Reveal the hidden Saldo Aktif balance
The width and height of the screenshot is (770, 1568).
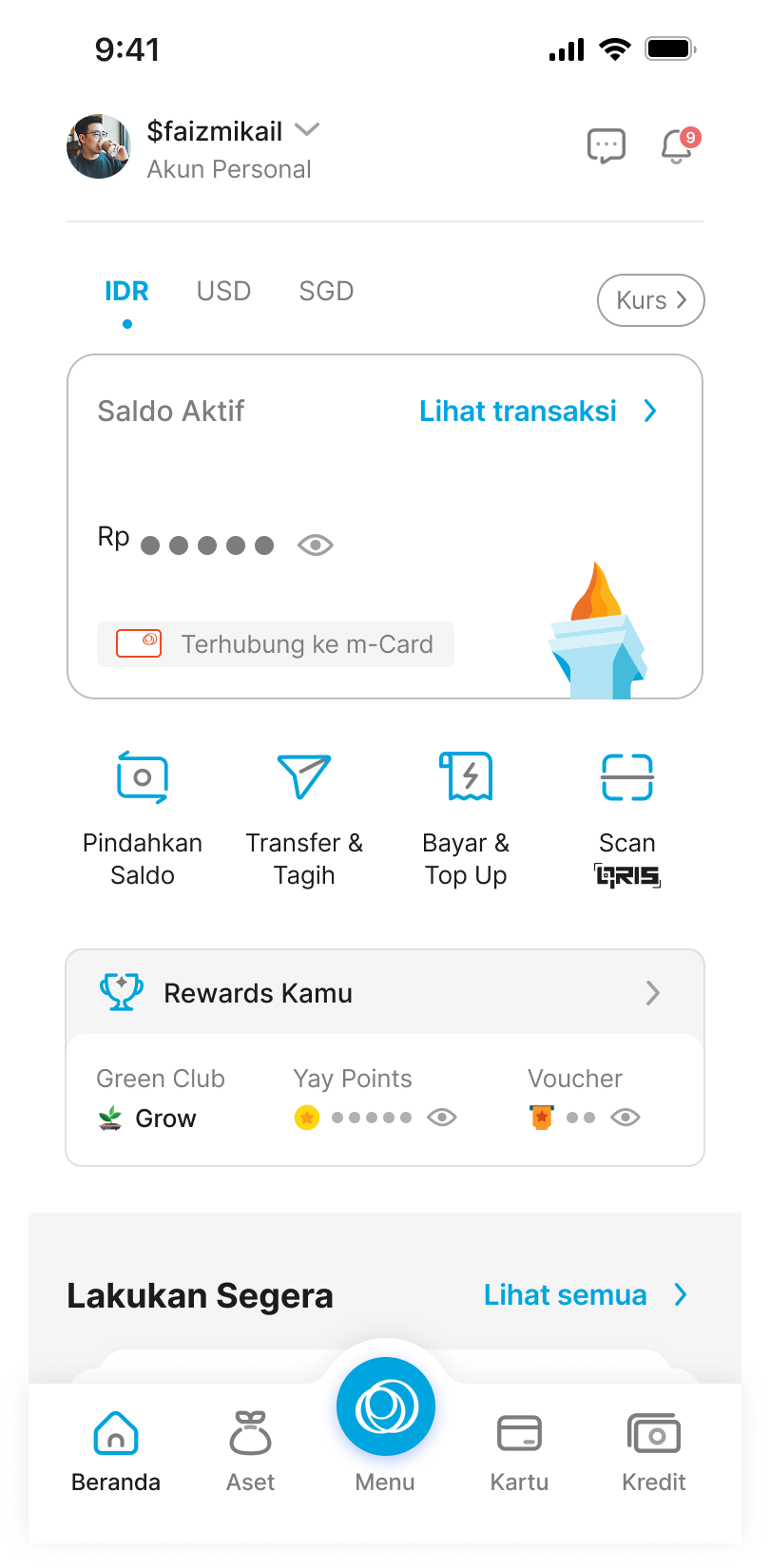click(x=315, y=545)
